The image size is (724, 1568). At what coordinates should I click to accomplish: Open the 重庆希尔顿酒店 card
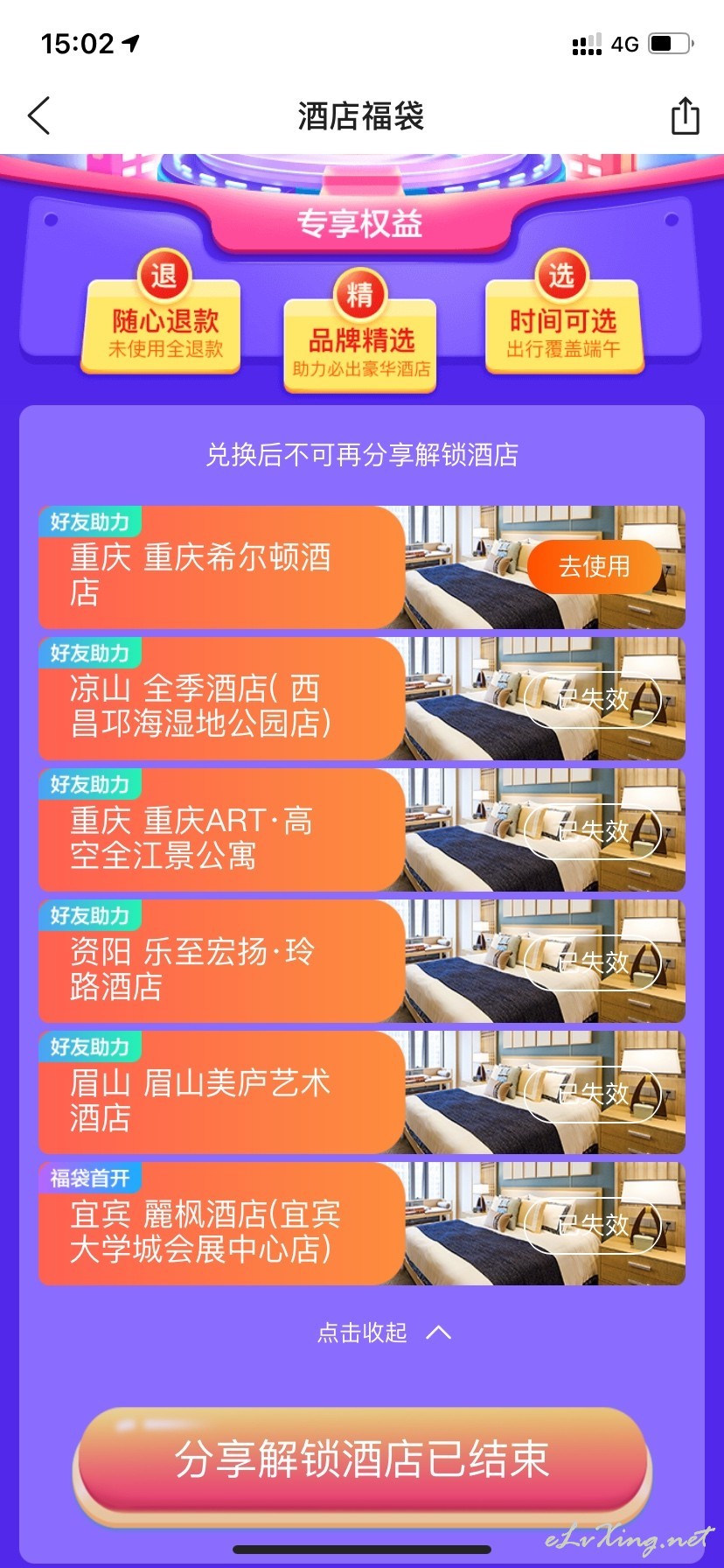coord(219,569)
